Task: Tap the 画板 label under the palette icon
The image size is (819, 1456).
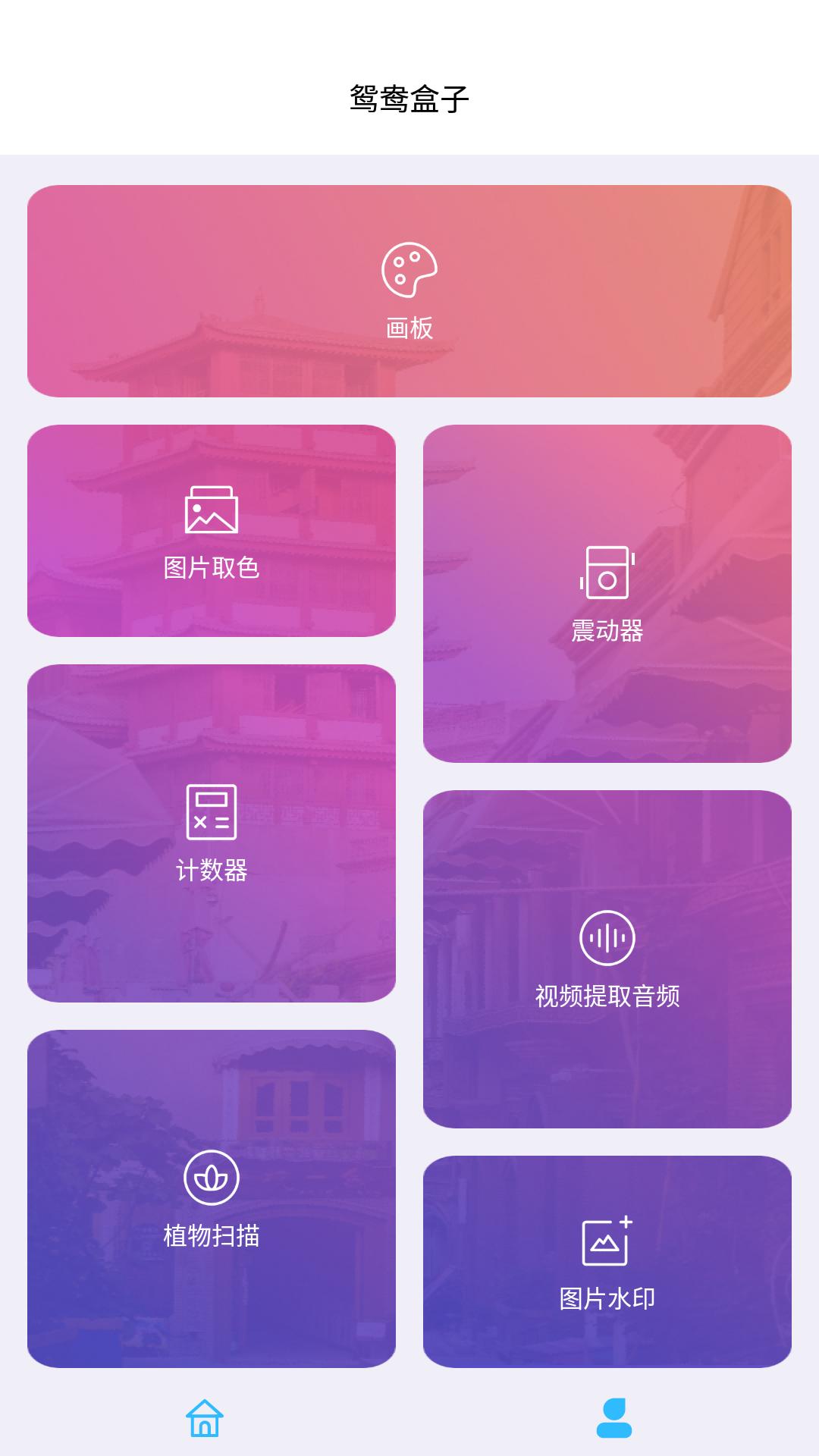Action: click(409, 328)
